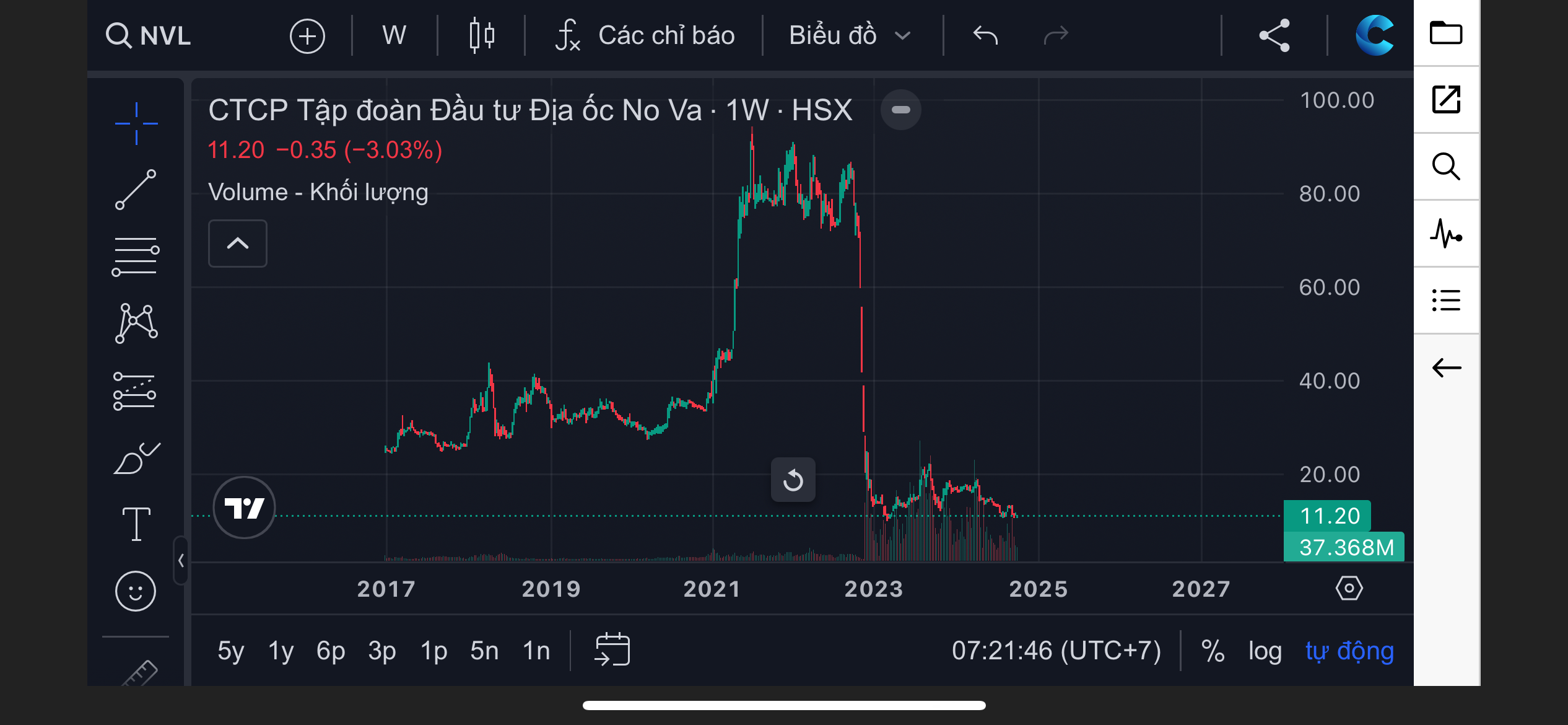The image size is (1568, 725).
Task: Undo the last chart action
Action: tap(985, 35)
